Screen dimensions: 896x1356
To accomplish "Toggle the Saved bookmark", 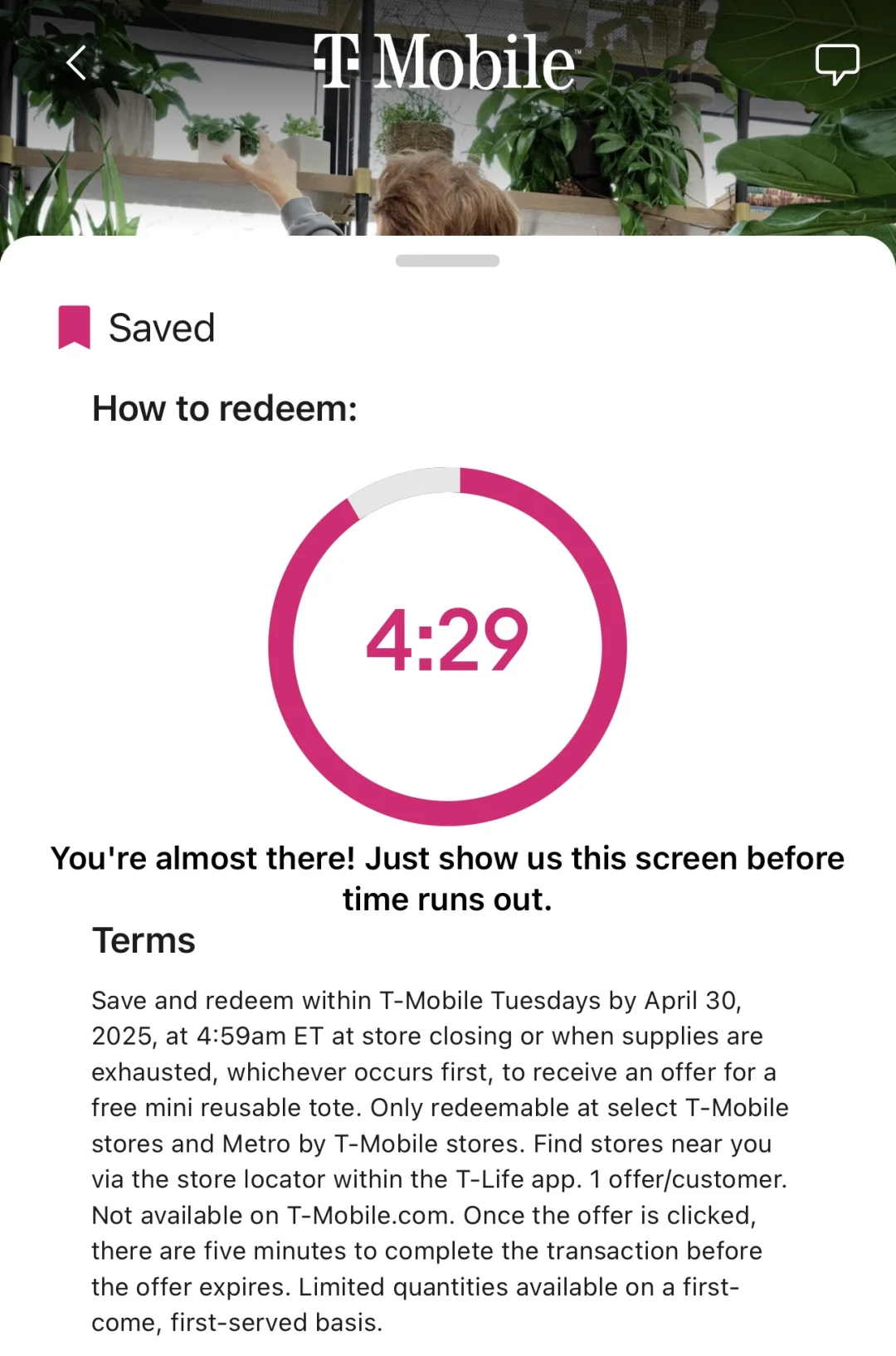I will (x=75, y=327).
